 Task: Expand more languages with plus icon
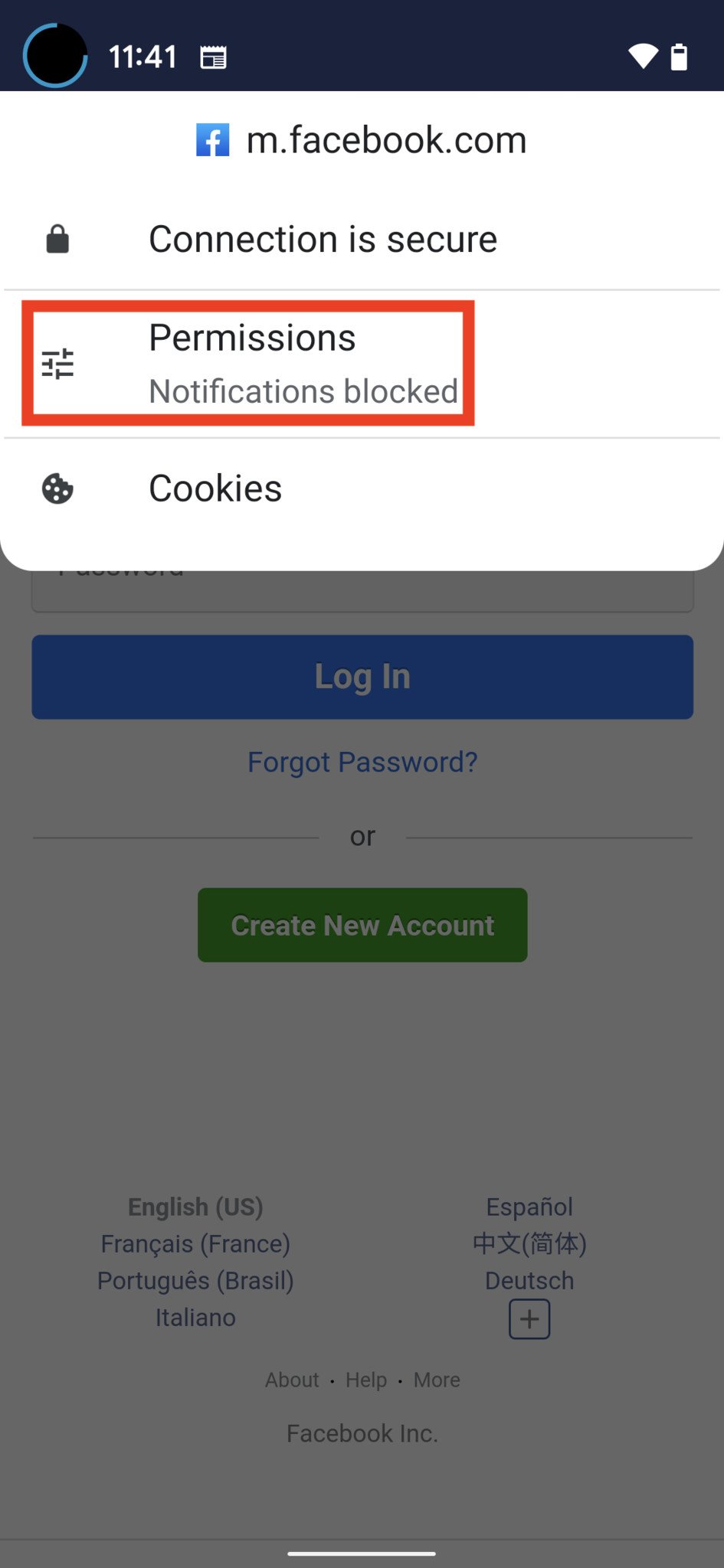[529, 1319]
